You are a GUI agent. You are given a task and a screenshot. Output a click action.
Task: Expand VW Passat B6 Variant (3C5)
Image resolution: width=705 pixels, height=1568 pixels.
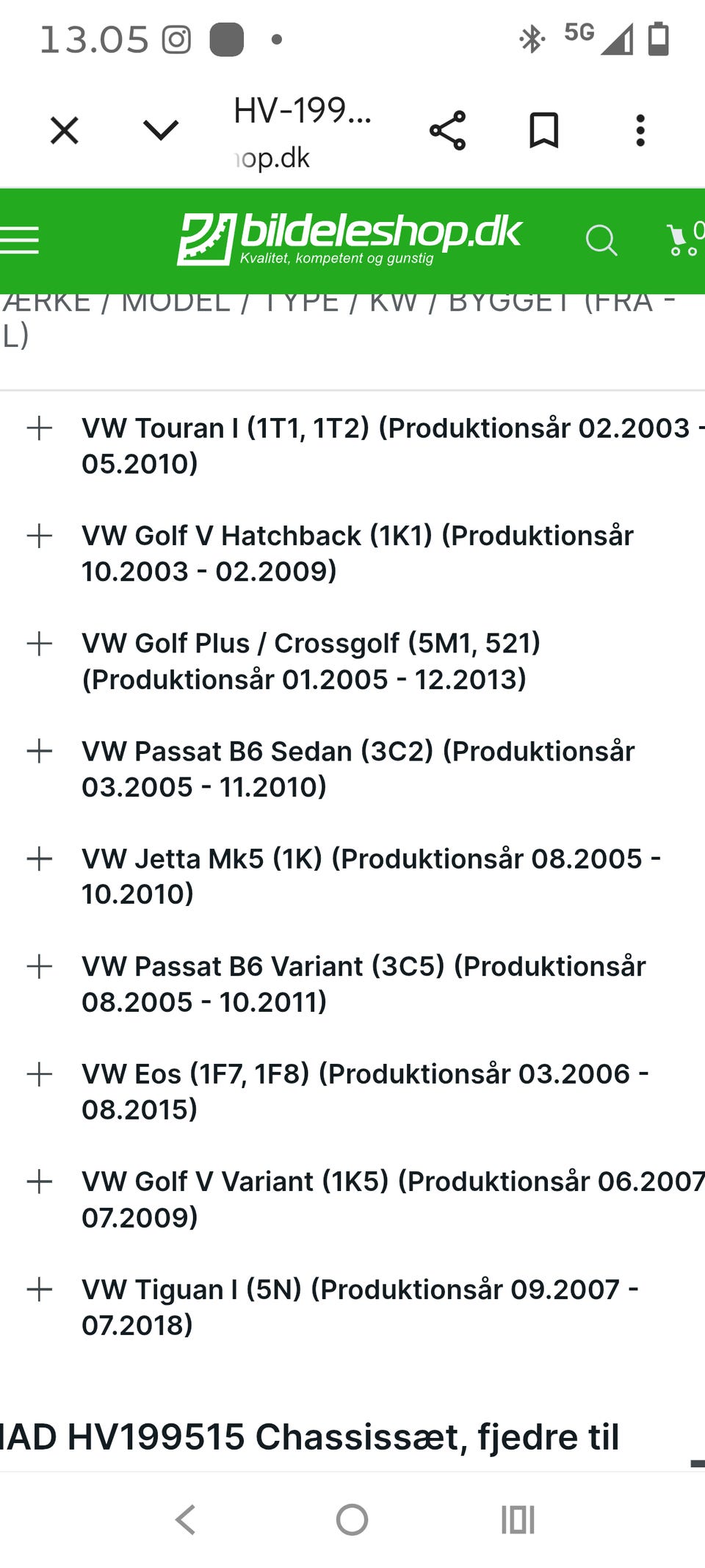(x=40, y=966)
